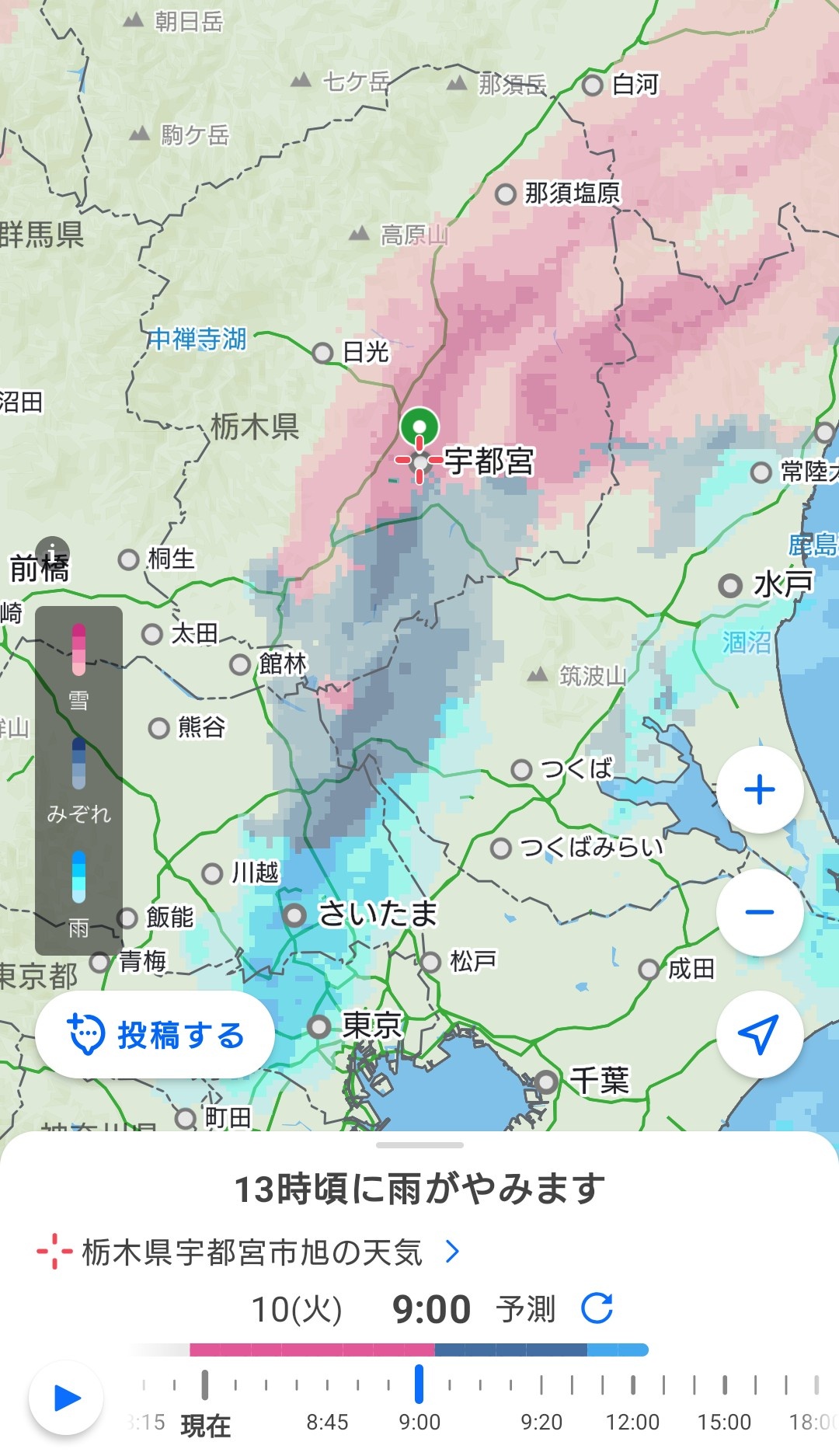Open 栃木県宇都宮市旭の天気 details
Screen dimensions: 839x1456
pyautogui.click(x=252, y=1252)
